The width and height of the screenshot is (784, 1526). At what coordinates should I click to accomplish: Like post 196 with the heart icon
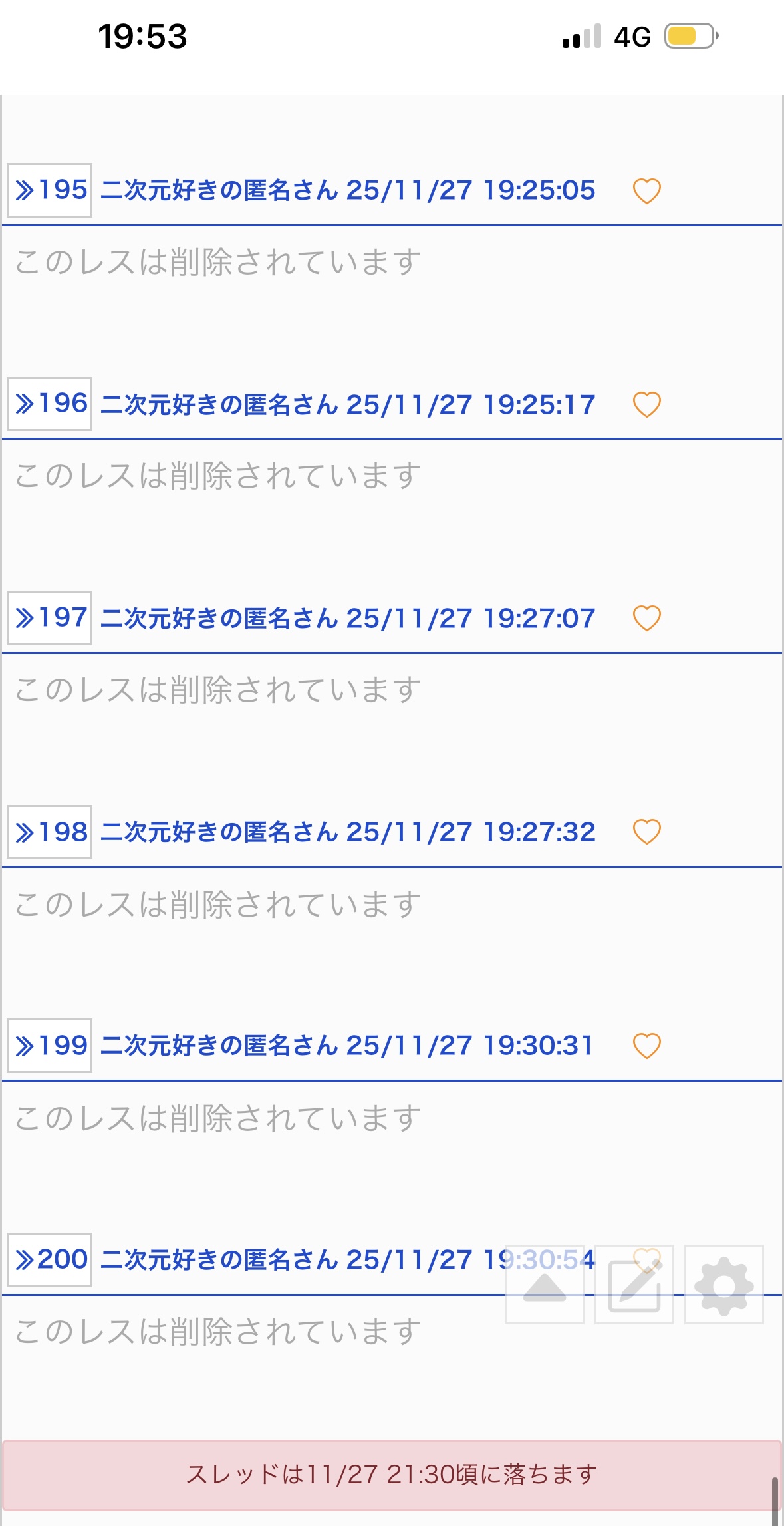[x=646, y=404]
